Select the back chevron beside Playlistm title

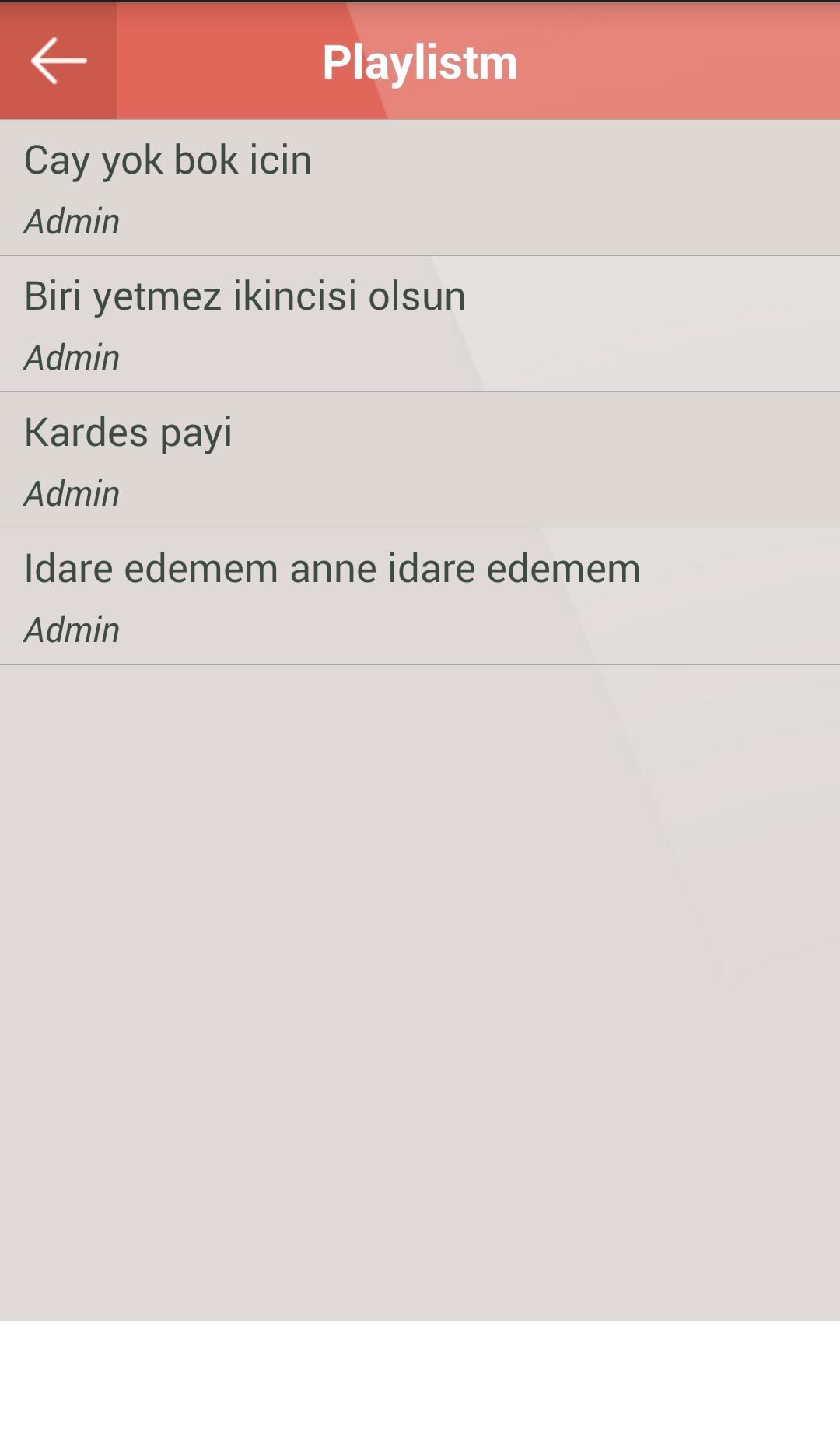pos(58,61)
